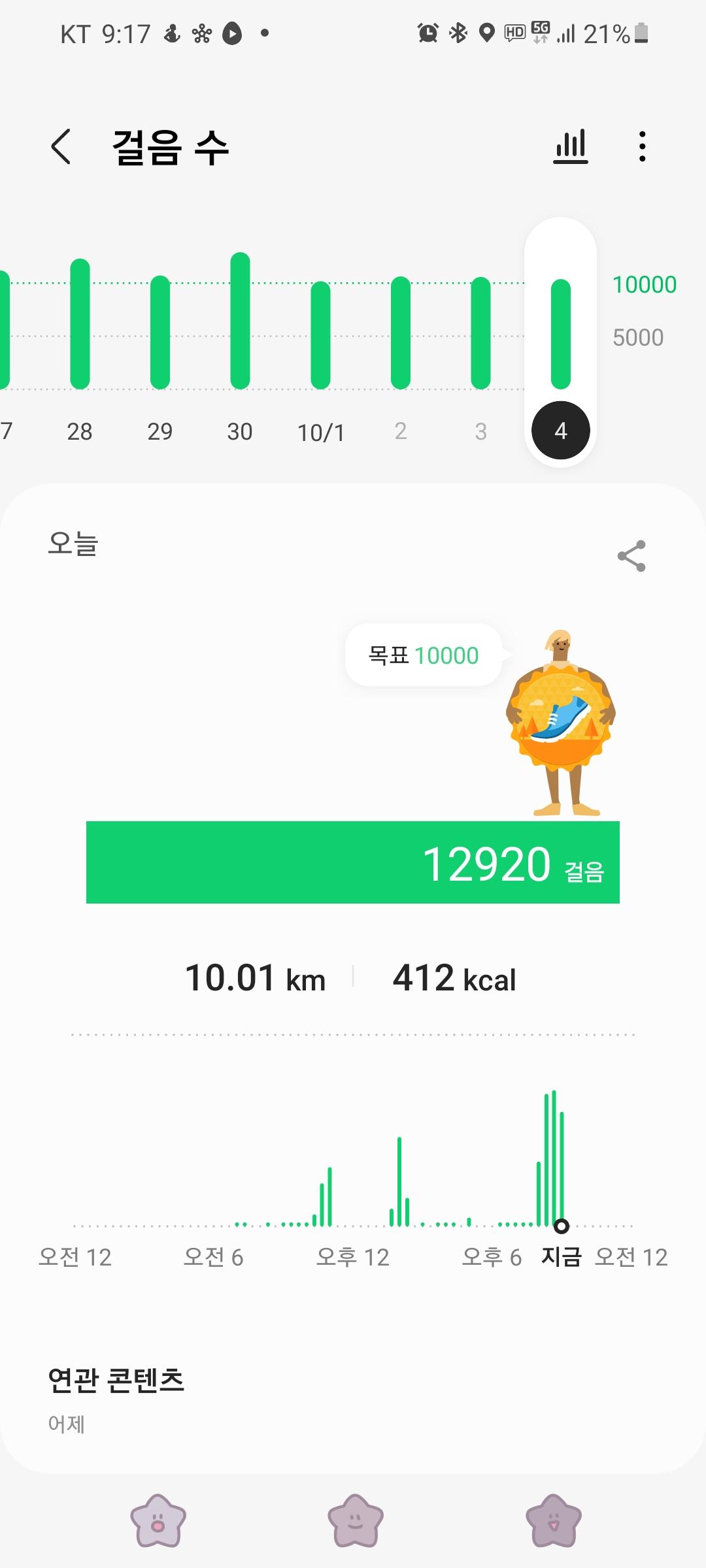
Task: Select the step bar for day 30
Action: (240, 321)
